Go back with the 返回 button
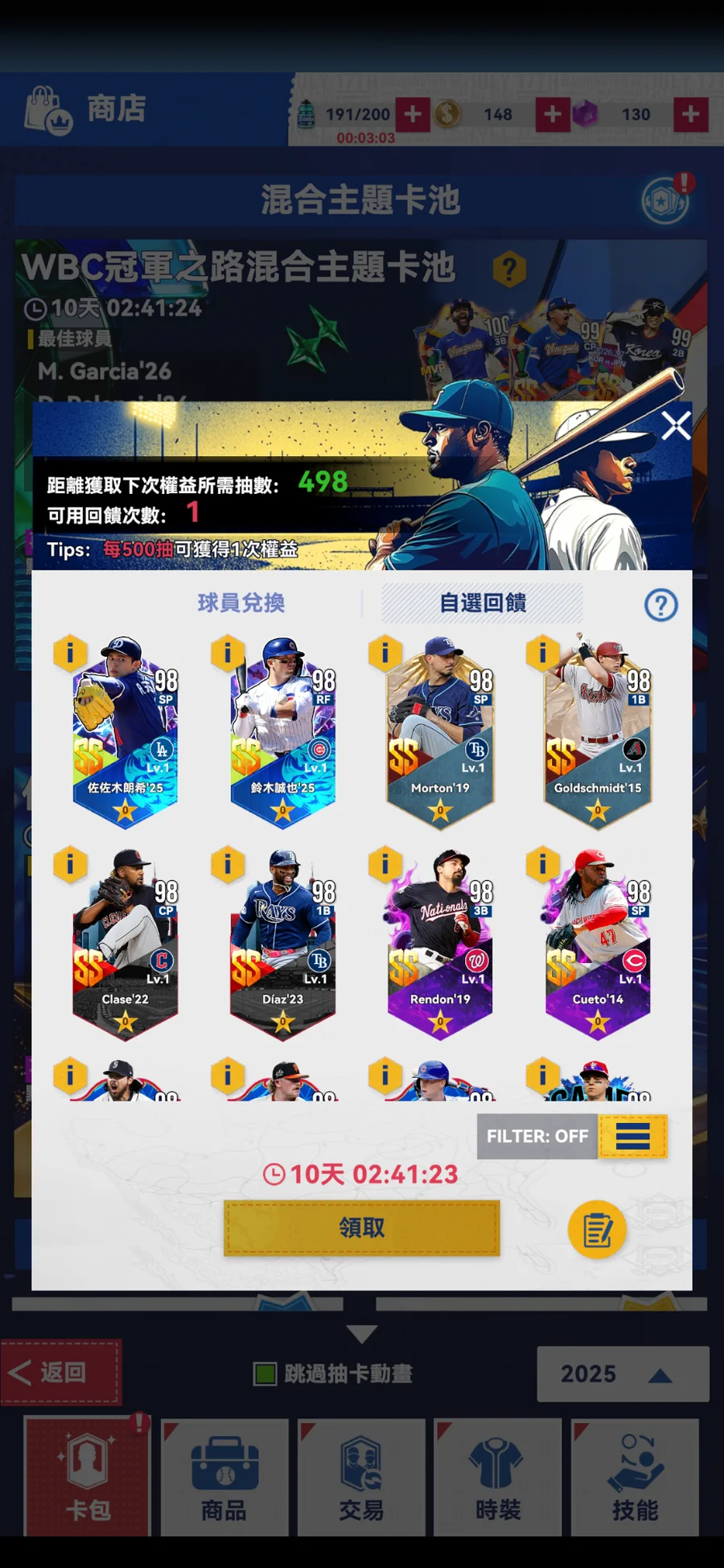 (61, 1372)
